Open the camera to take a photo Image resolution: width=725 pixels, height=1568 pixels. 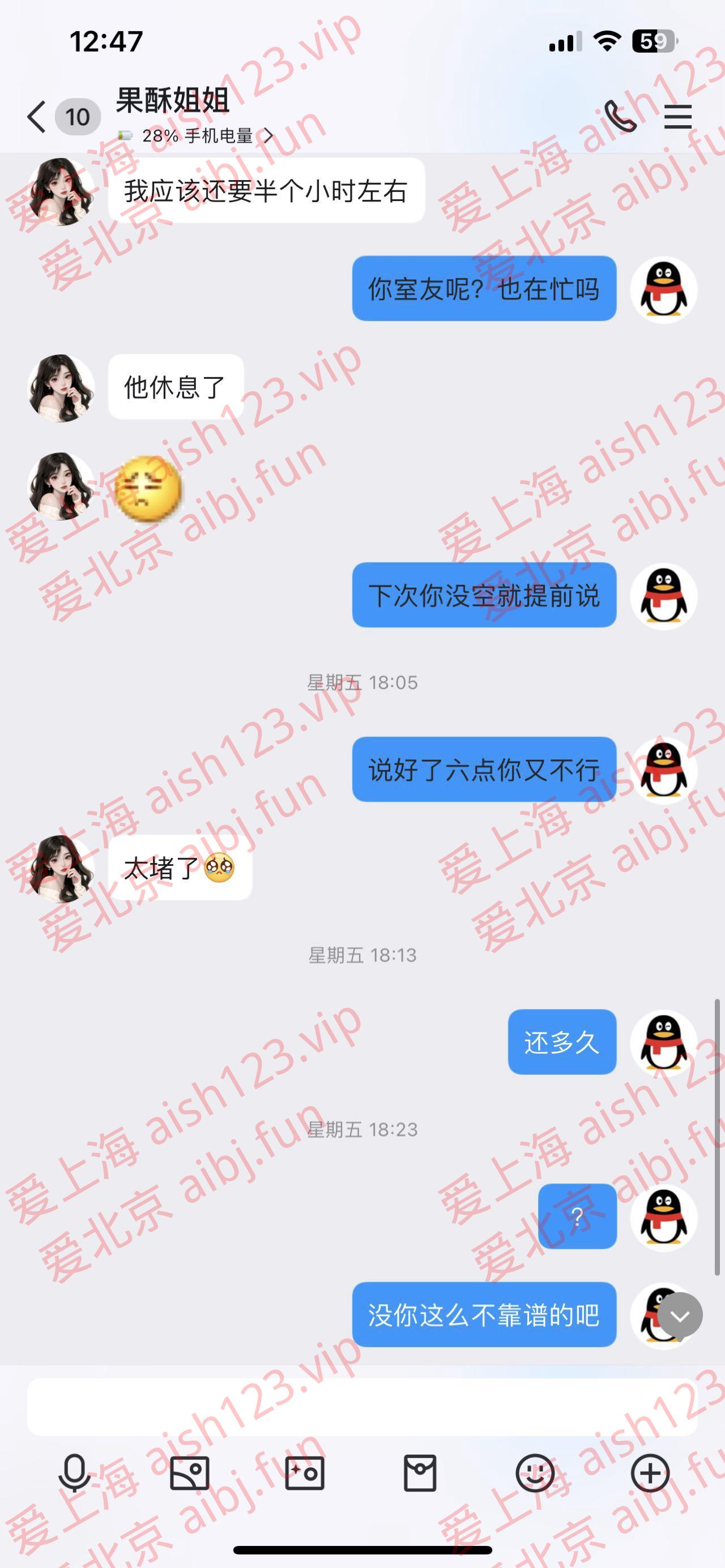(x=304, y=1473)
